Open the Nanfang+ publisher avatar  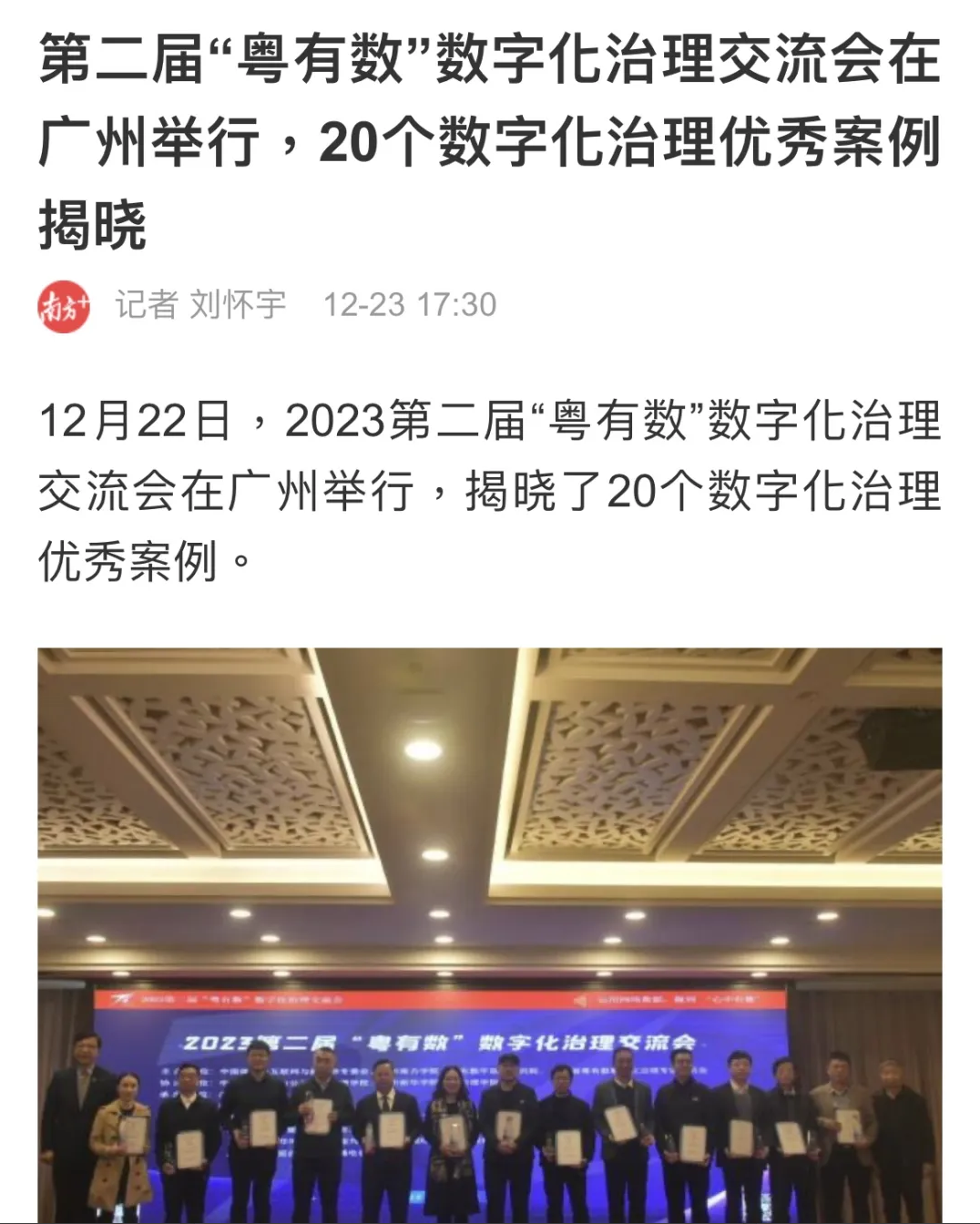63,306
